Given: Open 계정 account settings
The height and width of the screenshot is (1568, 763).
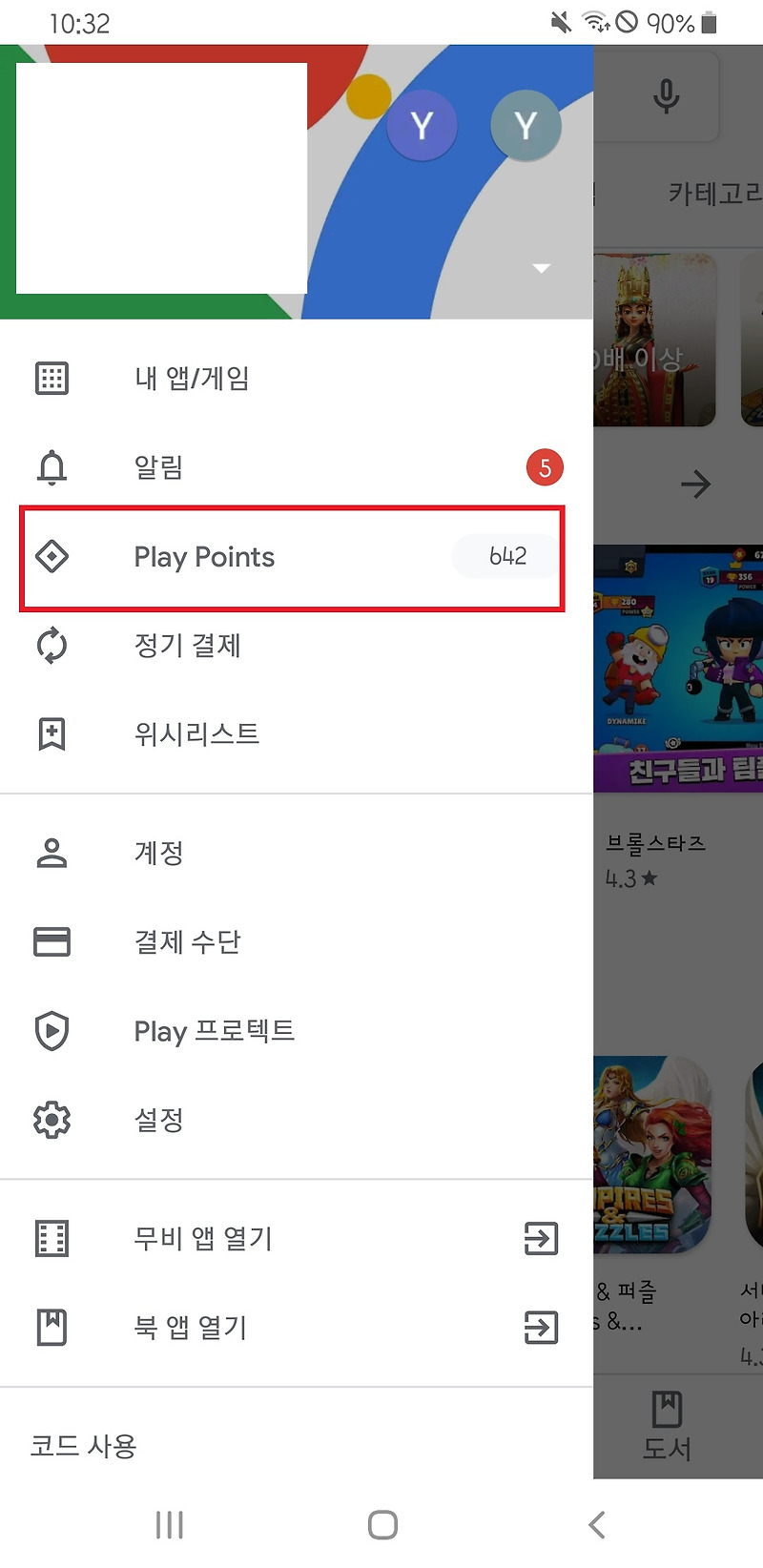Looking at the screenshot, I should click(x=296, y=853).
